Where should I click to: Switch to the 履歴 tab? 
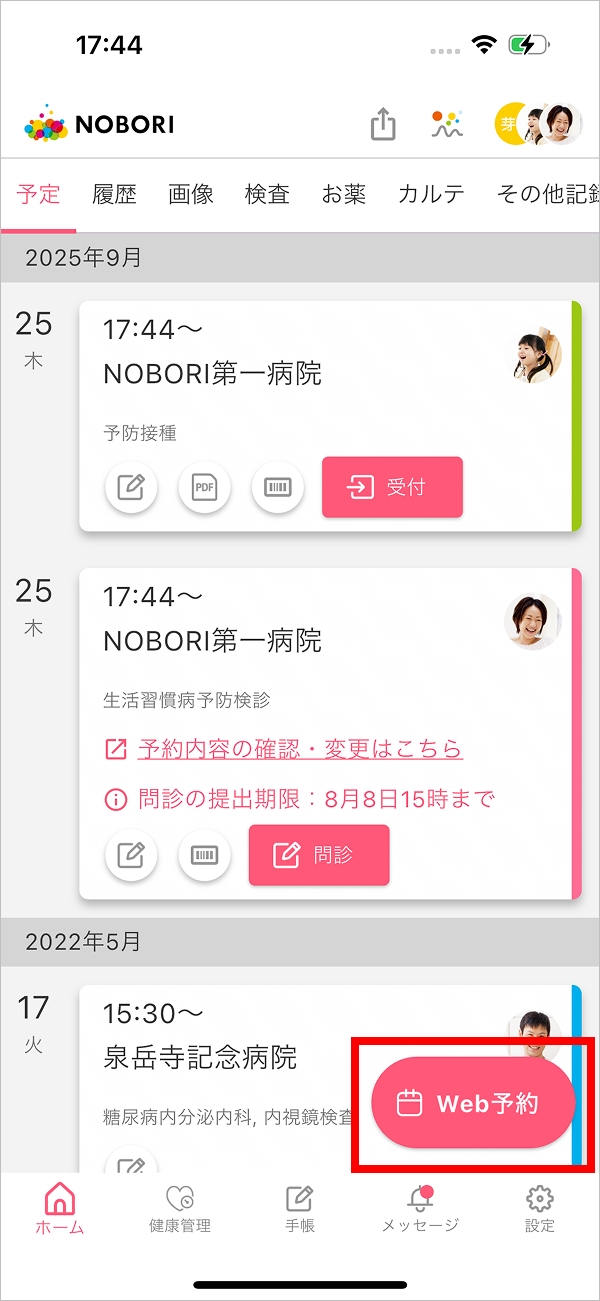pos(114,194)
